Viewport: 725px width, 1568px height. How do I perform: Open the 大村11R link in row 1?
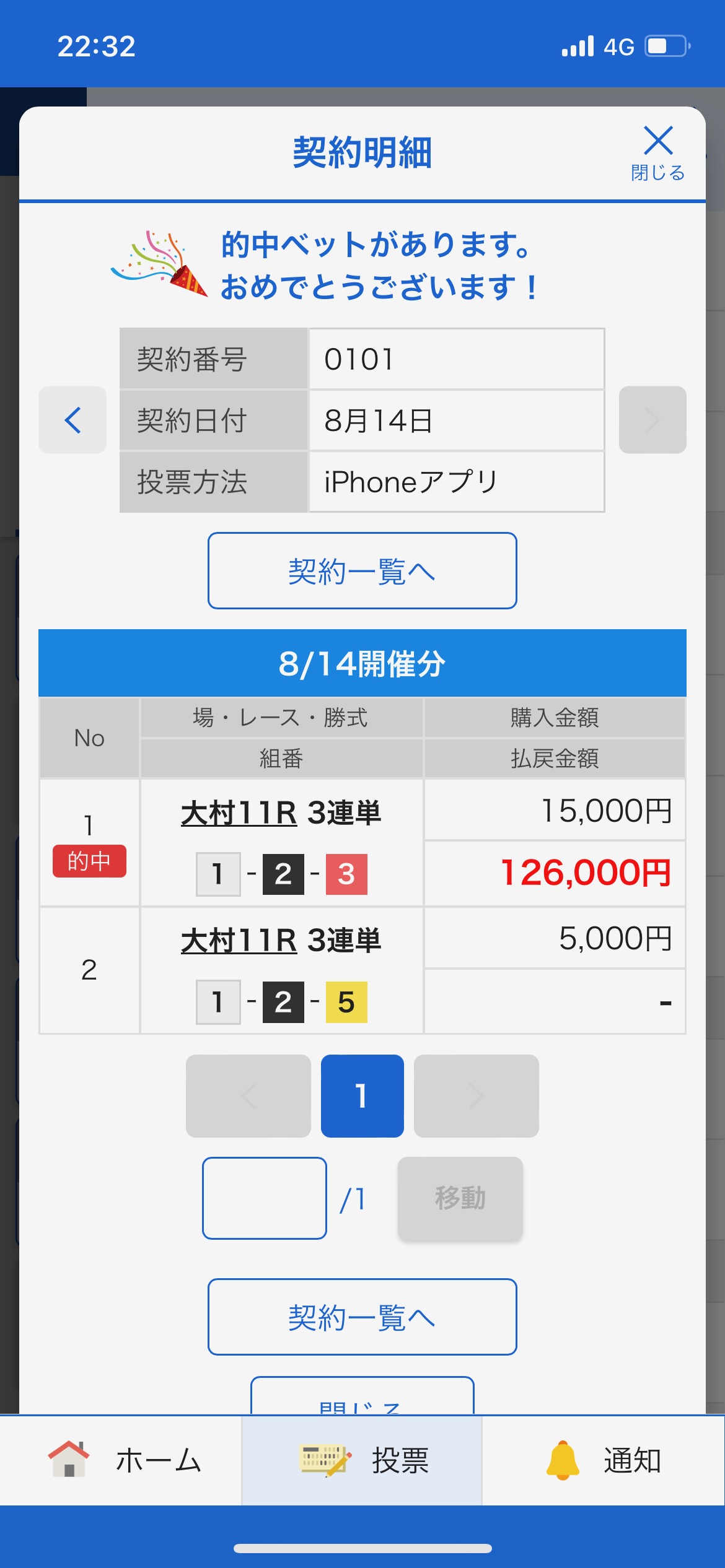239,813
